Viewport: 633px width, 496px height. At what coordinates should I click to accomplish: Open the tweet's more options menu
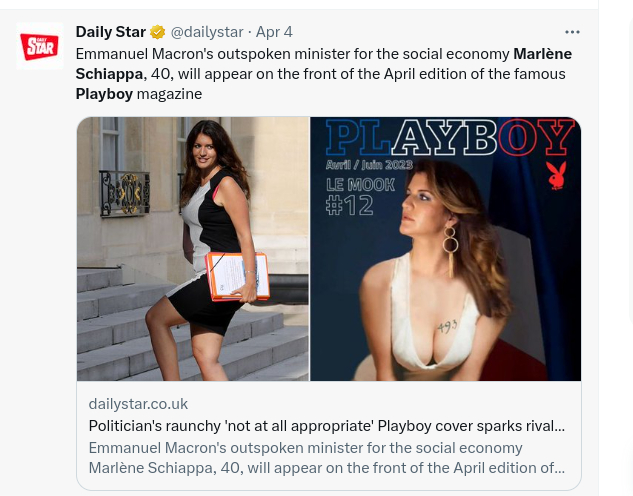(572, 32)
